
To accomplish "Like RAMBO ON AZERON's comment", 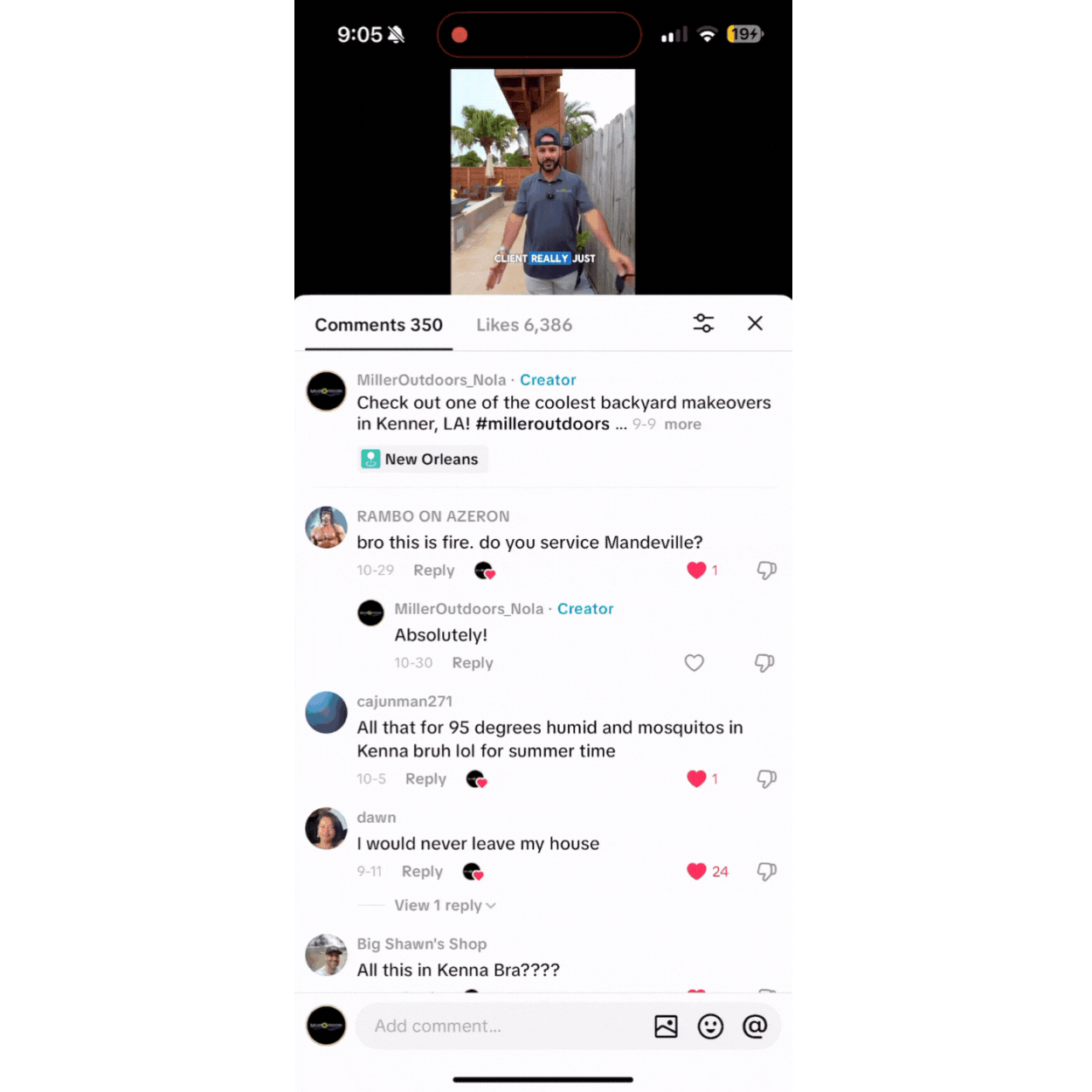I will pos(696,570).
